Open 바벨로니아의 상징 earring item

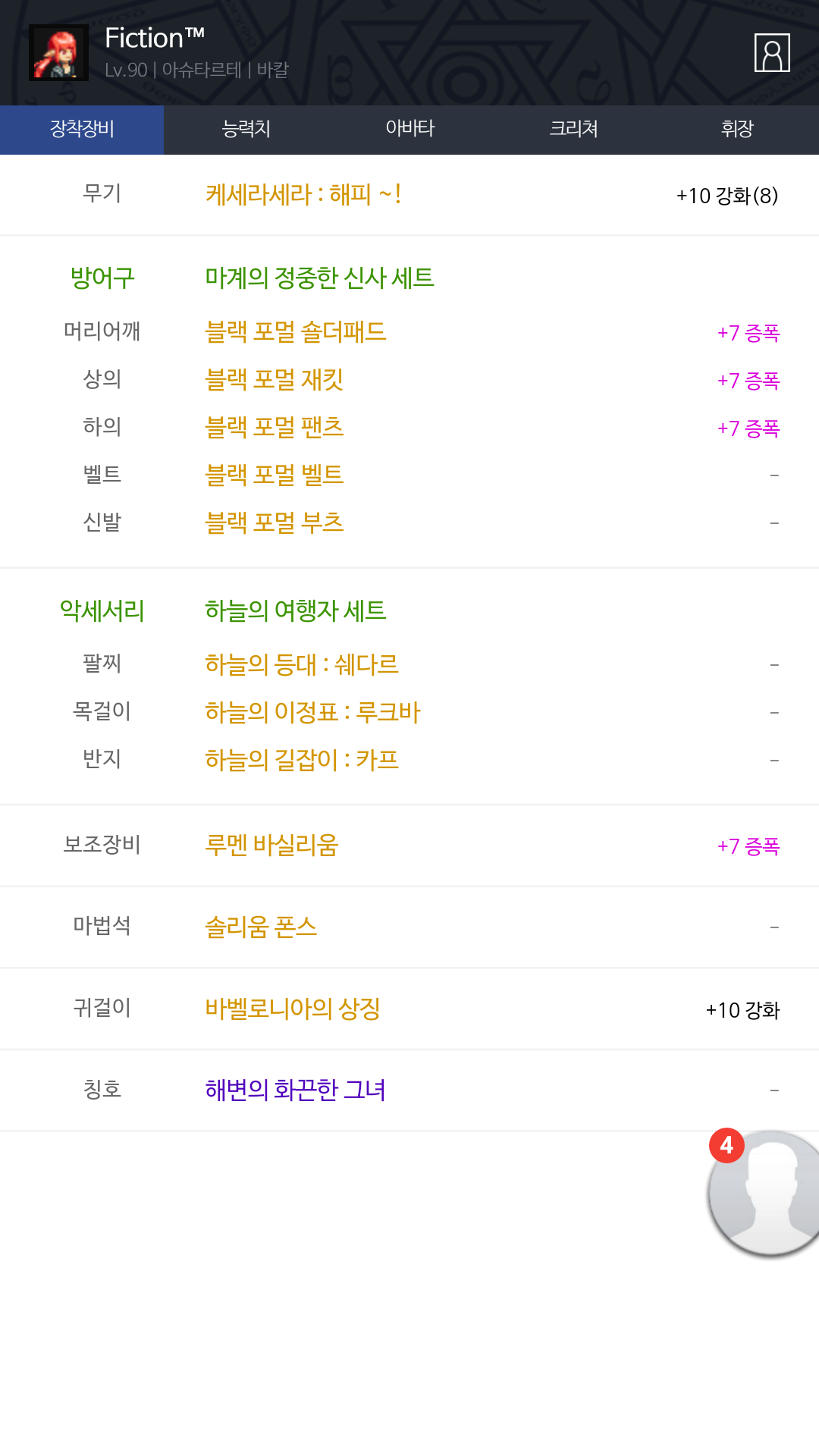293,1009
